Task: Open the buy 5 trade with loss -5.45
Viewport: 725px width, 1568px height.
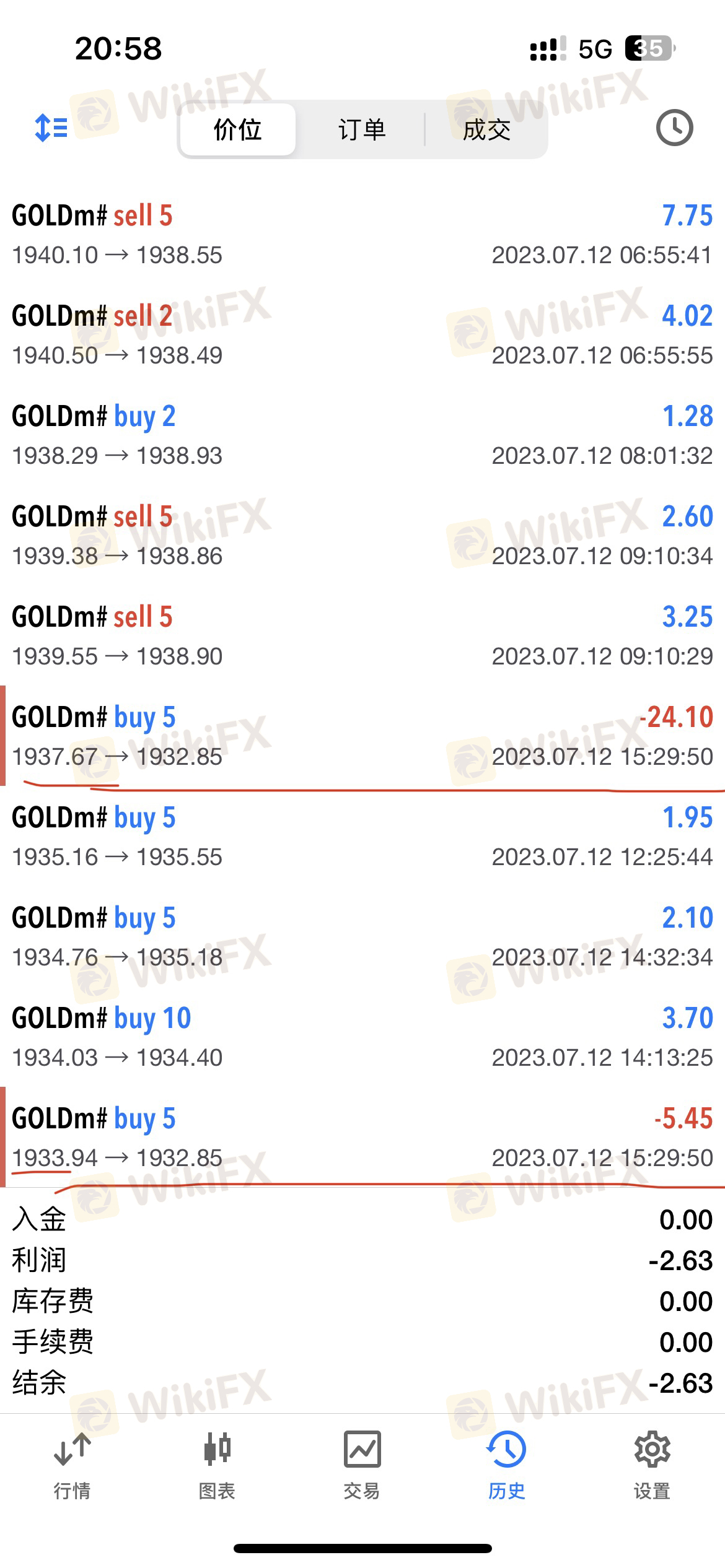Action: tap(362, 1138)
